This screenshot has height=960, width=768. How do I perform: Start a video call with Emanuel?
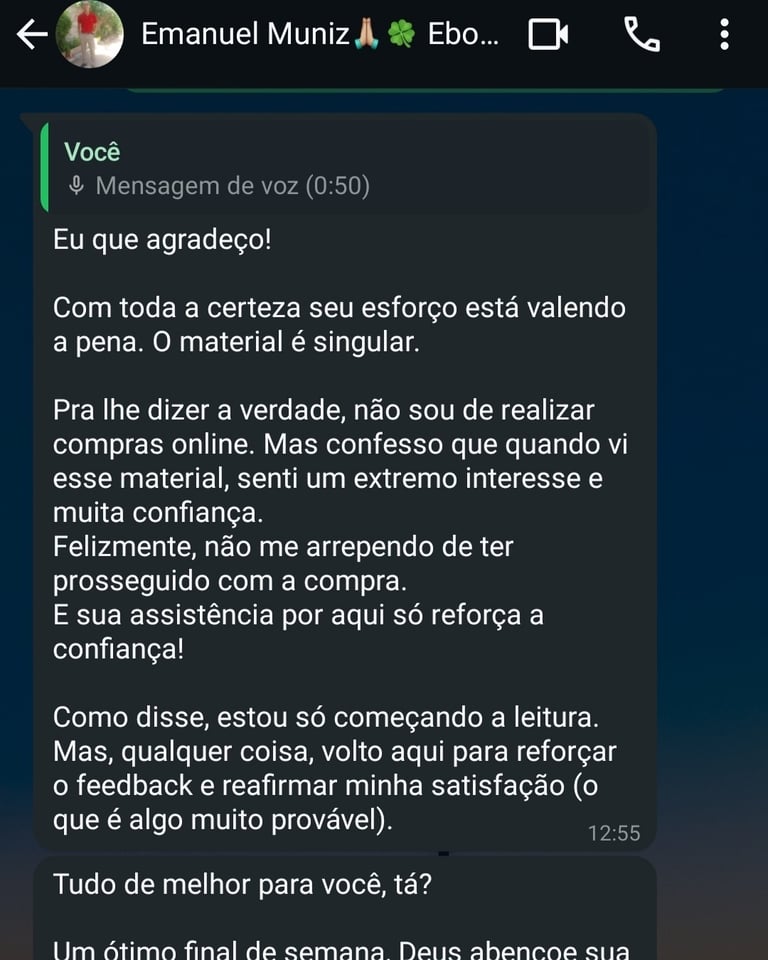click(547, 35)
